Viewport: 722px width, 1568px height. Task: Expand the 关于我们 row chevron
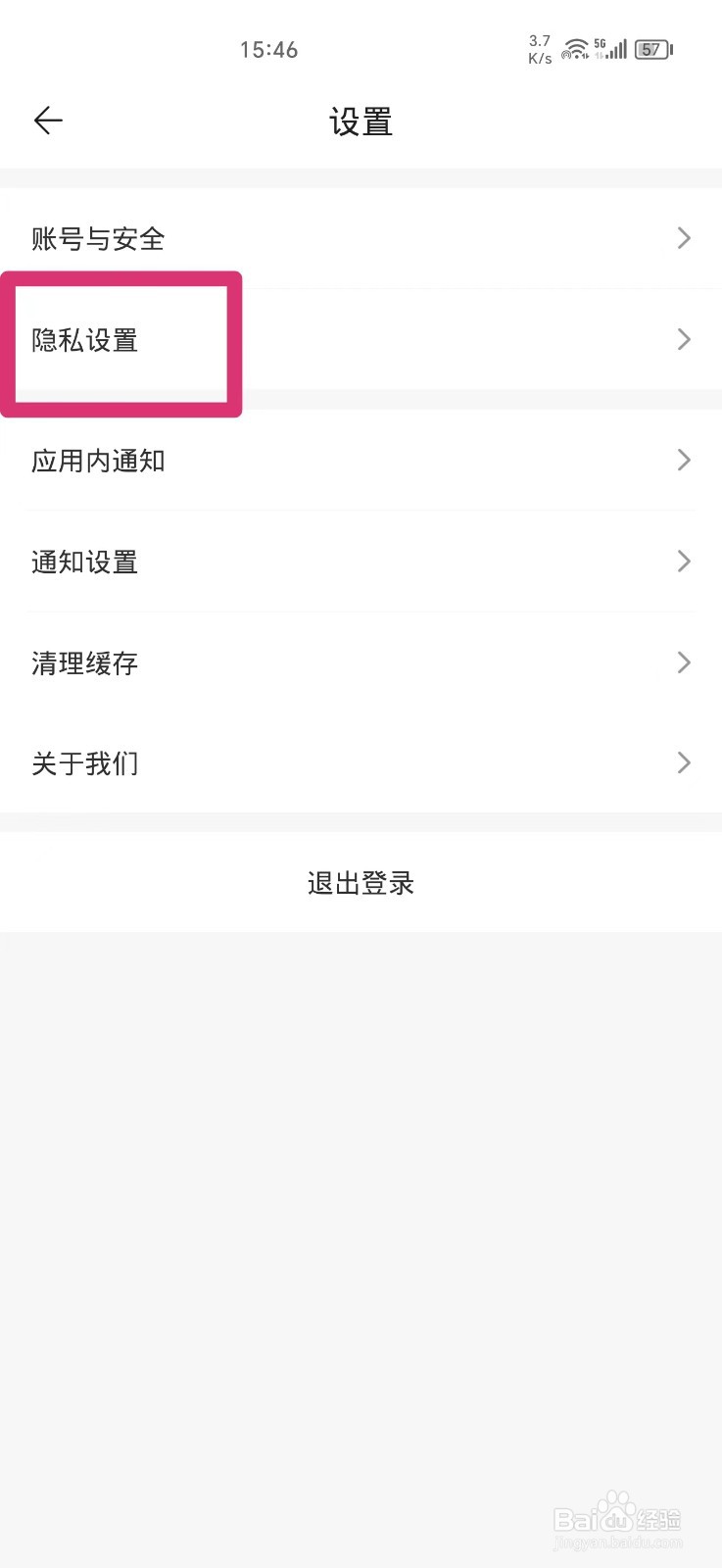coord(684,762)
